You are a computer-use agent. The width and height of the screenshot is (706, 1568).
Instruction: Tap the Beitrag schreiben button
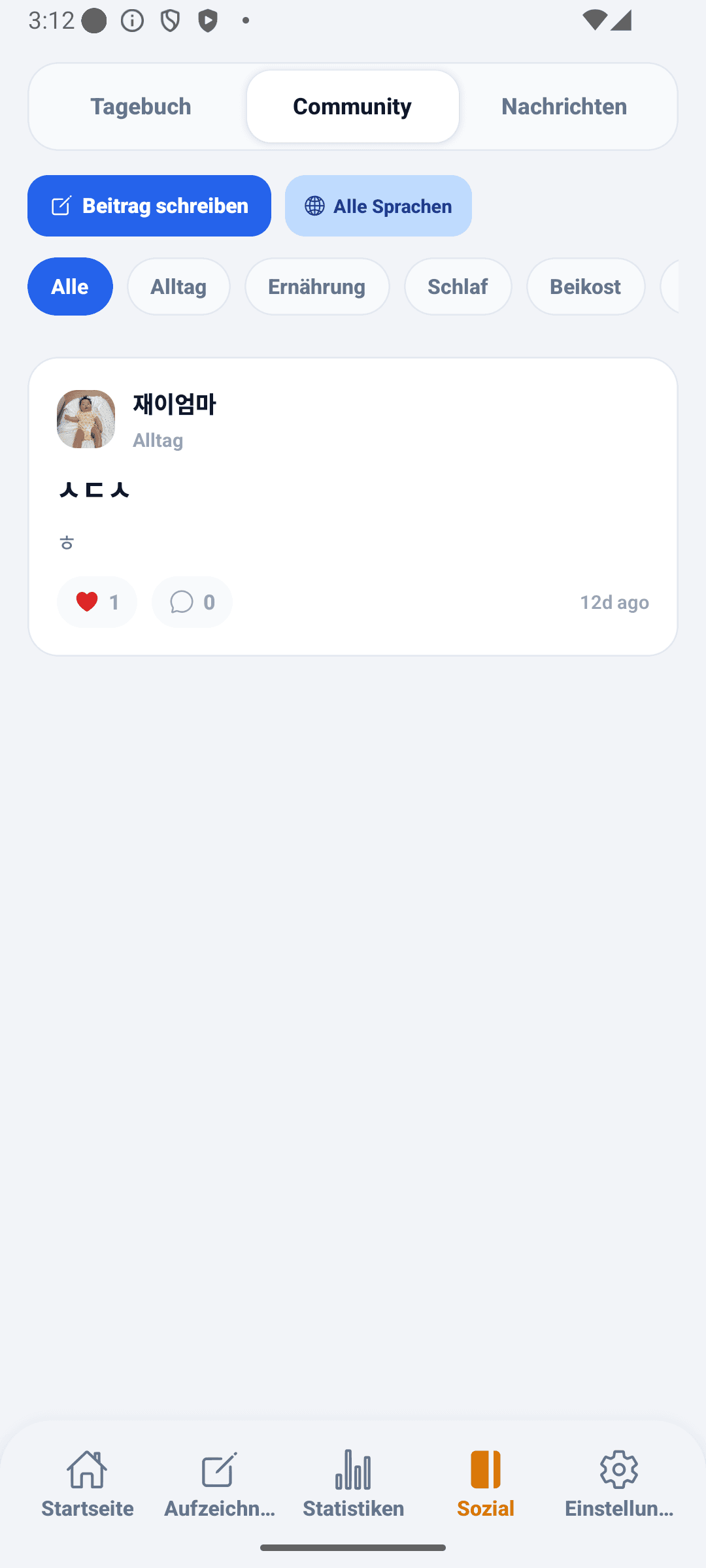(x=149, y=206)
